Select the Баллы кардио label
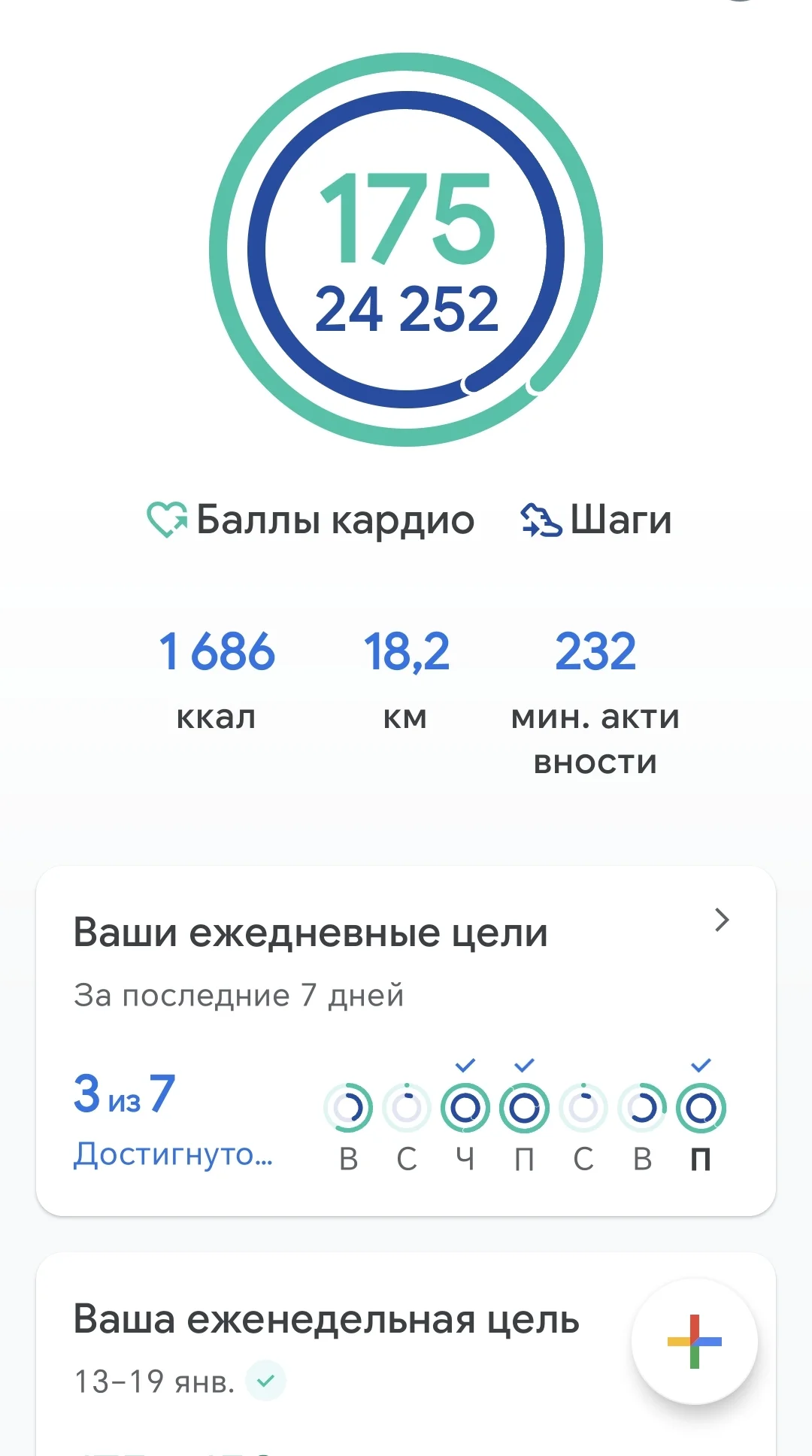This screenshot has height=1456, width=812. (333, 520)
